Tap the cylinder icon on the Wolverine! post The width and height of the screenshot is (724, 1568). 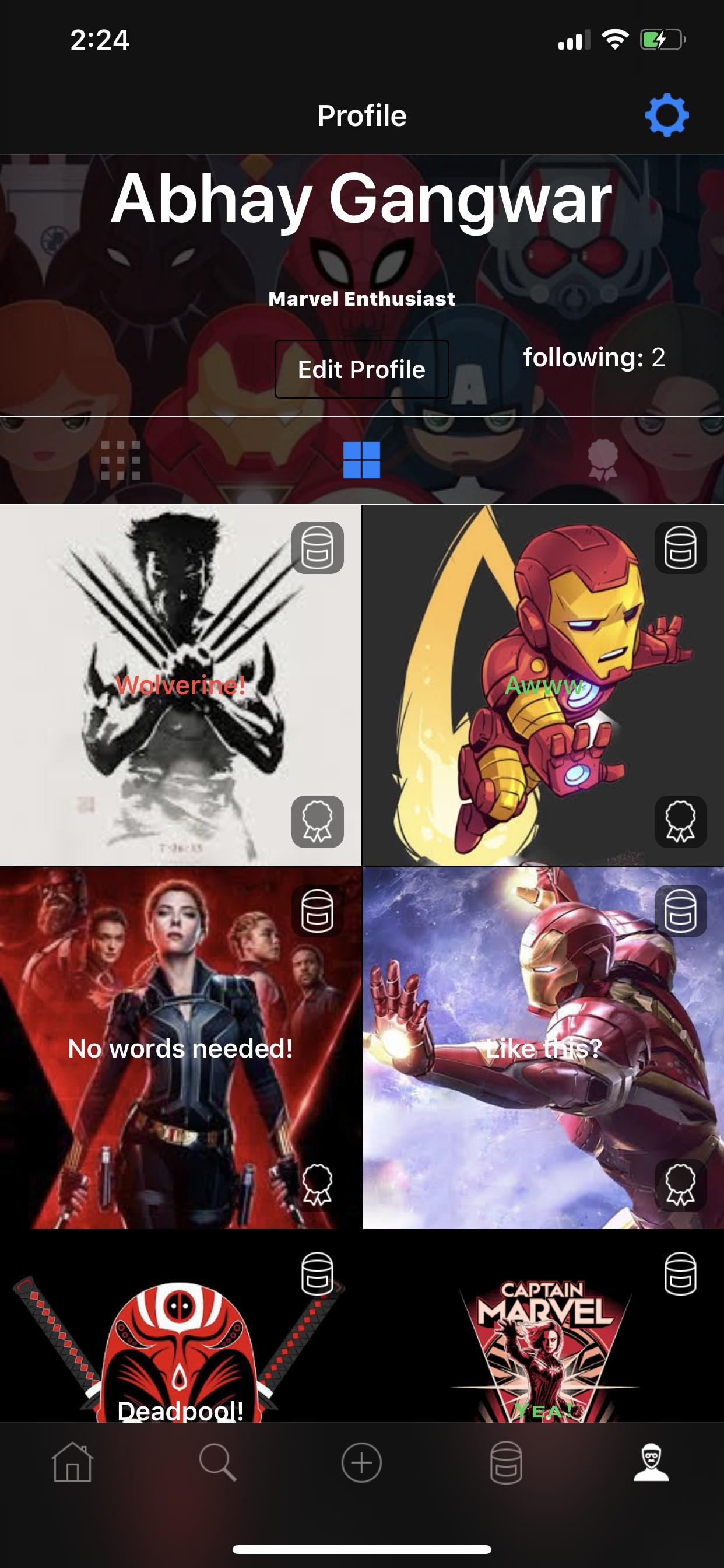[318, 548]
